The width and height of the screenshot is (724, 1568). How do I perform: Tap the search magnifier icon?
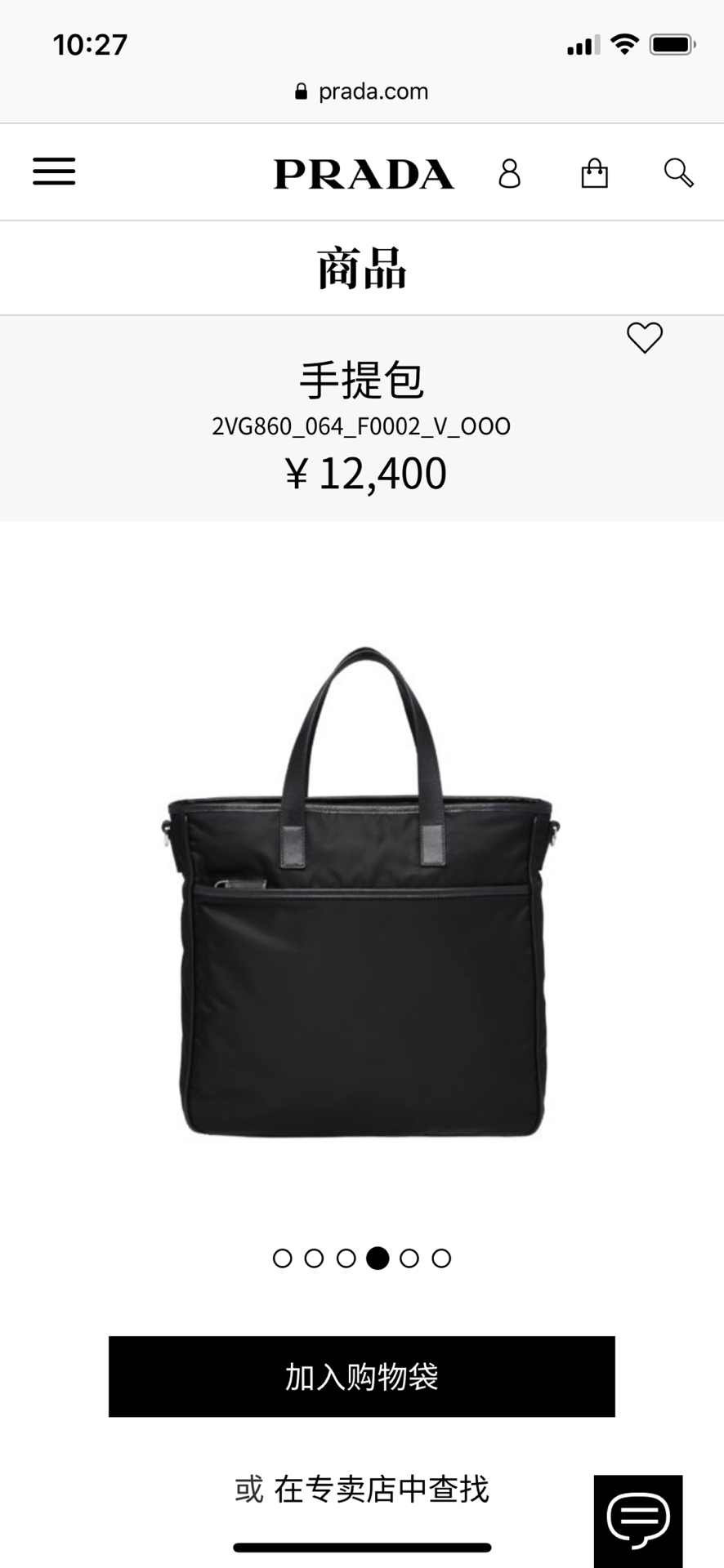coord(678,173)
